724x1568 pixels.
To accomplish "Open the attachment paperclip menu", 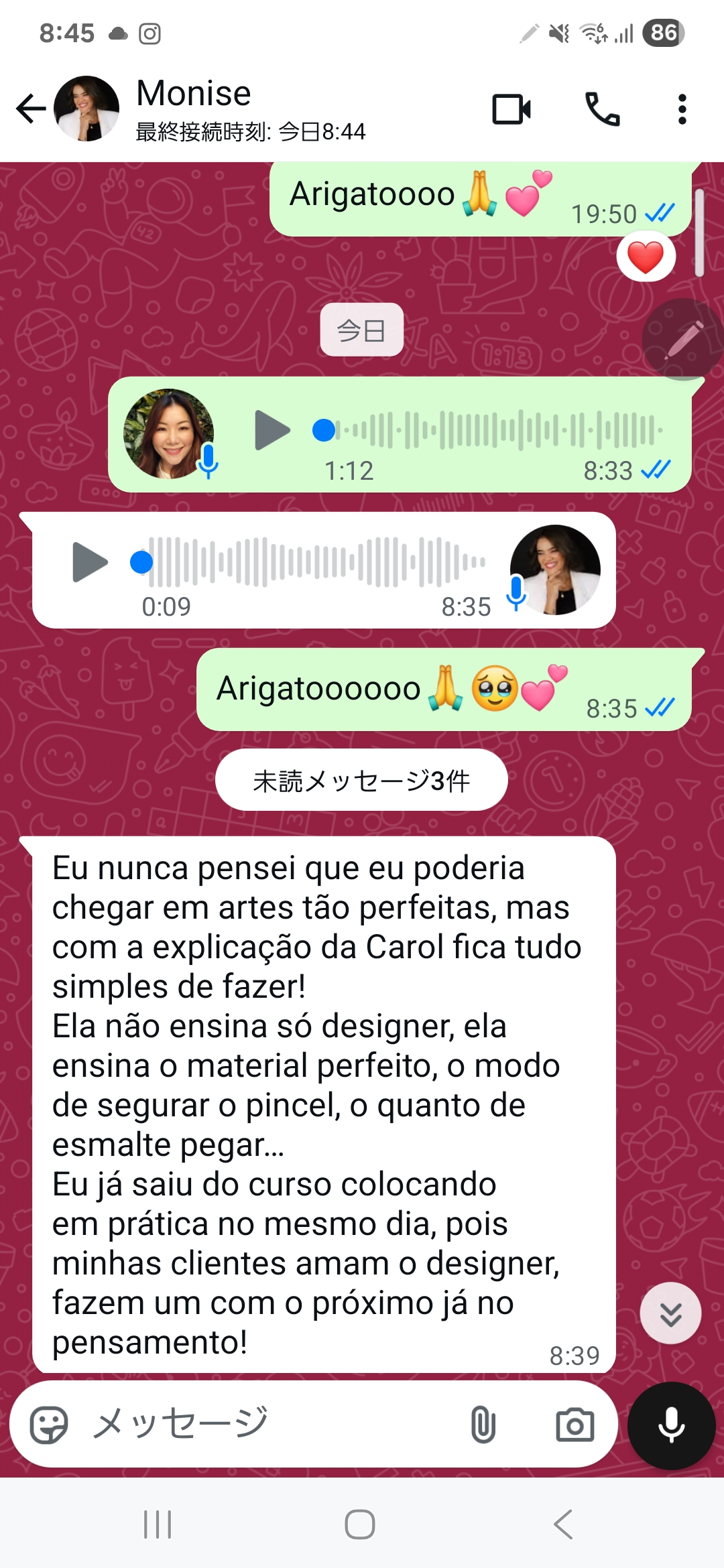I will [483, 1424].
